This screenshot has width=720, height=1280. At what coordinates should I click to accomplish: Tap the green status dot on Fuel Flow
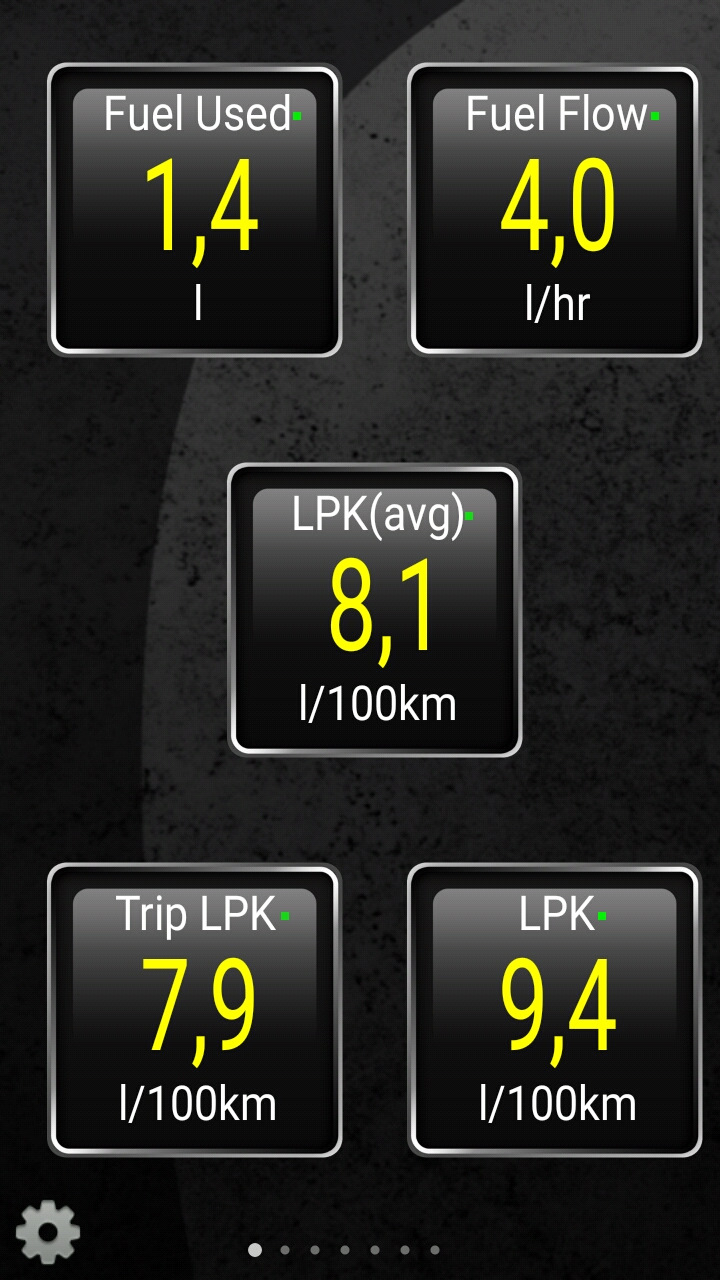click(655, 118)
